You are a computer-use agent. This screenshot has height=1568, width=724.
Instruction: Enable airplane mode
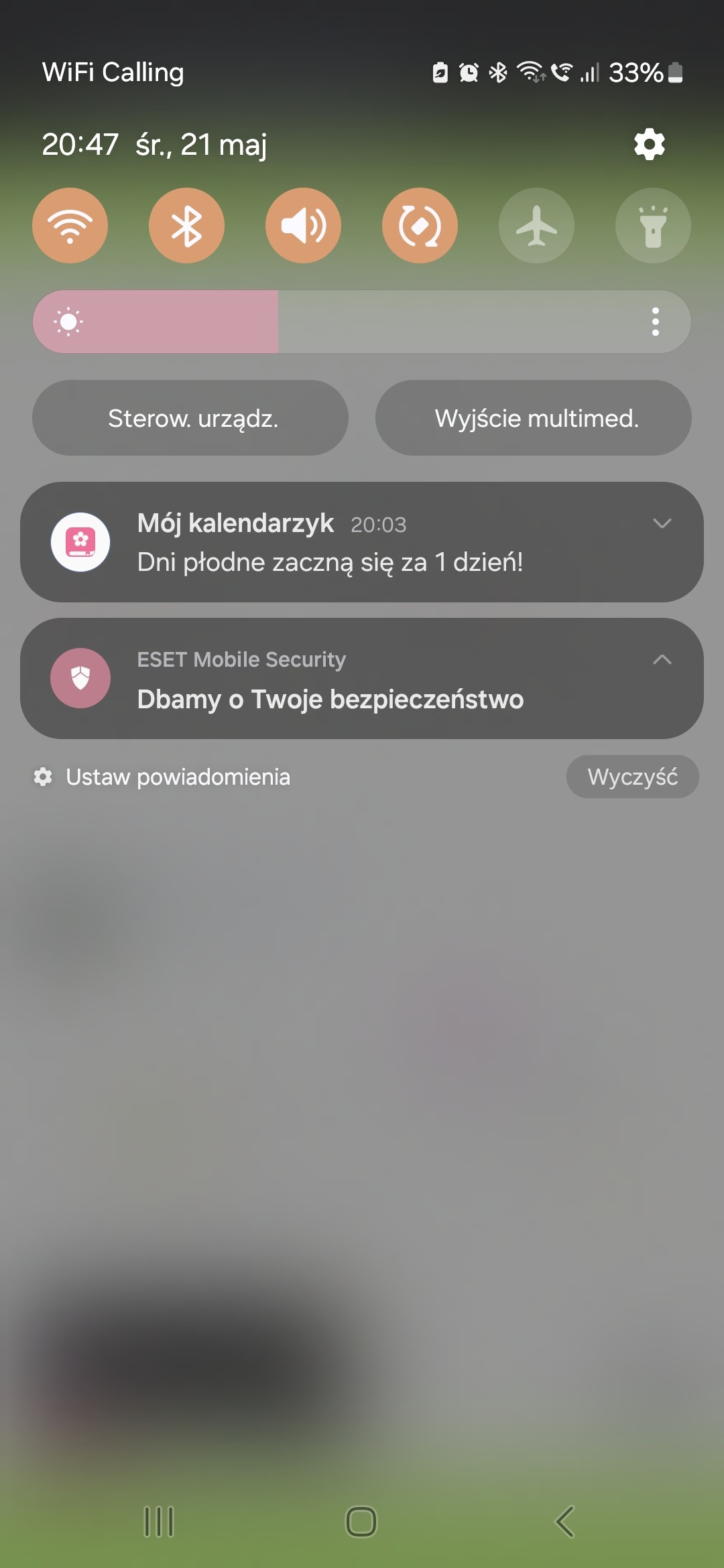click(536, 226)
